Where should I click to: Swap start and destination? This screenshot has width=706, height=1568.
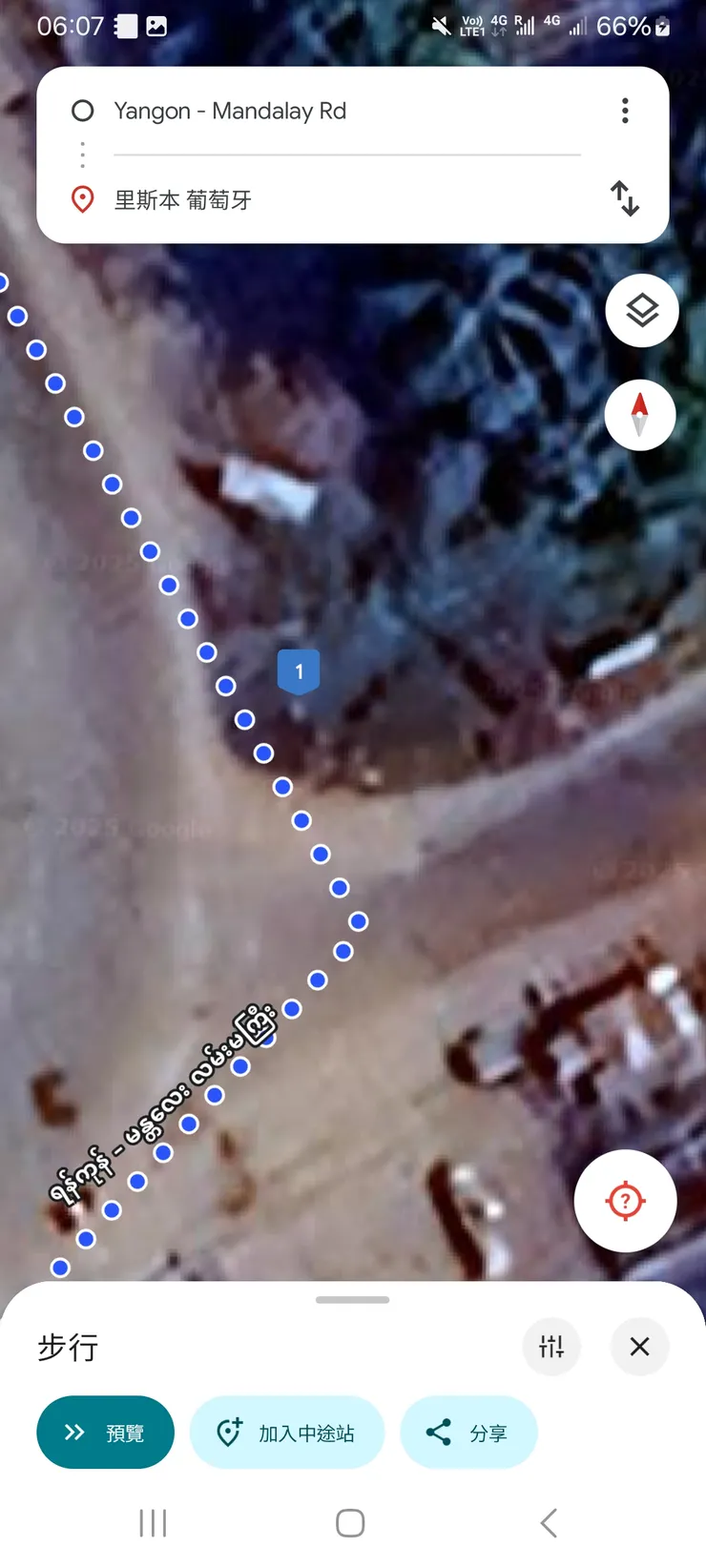[x=625, y=198]
